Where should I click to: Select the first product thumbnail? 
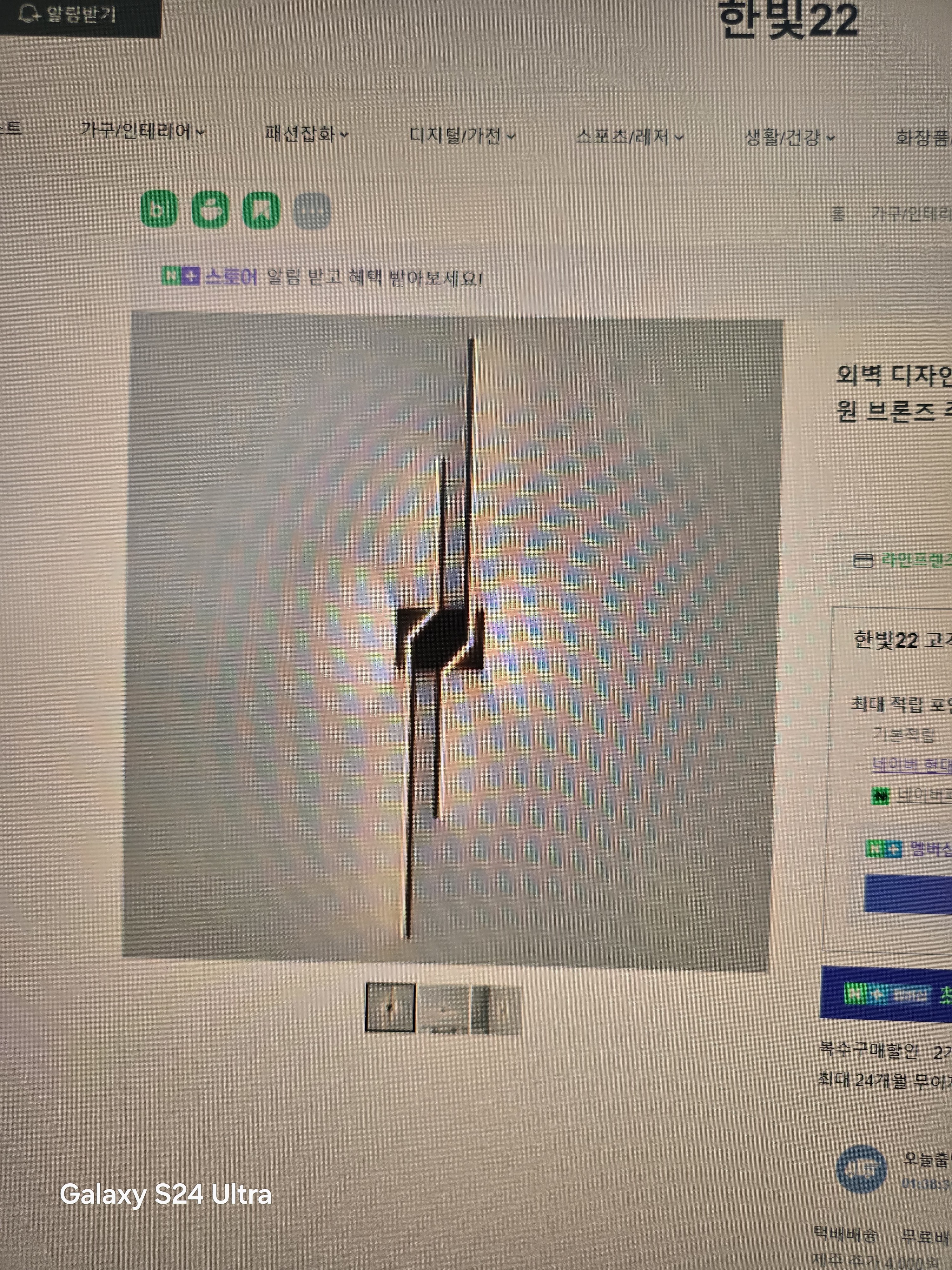point(390,1007)
